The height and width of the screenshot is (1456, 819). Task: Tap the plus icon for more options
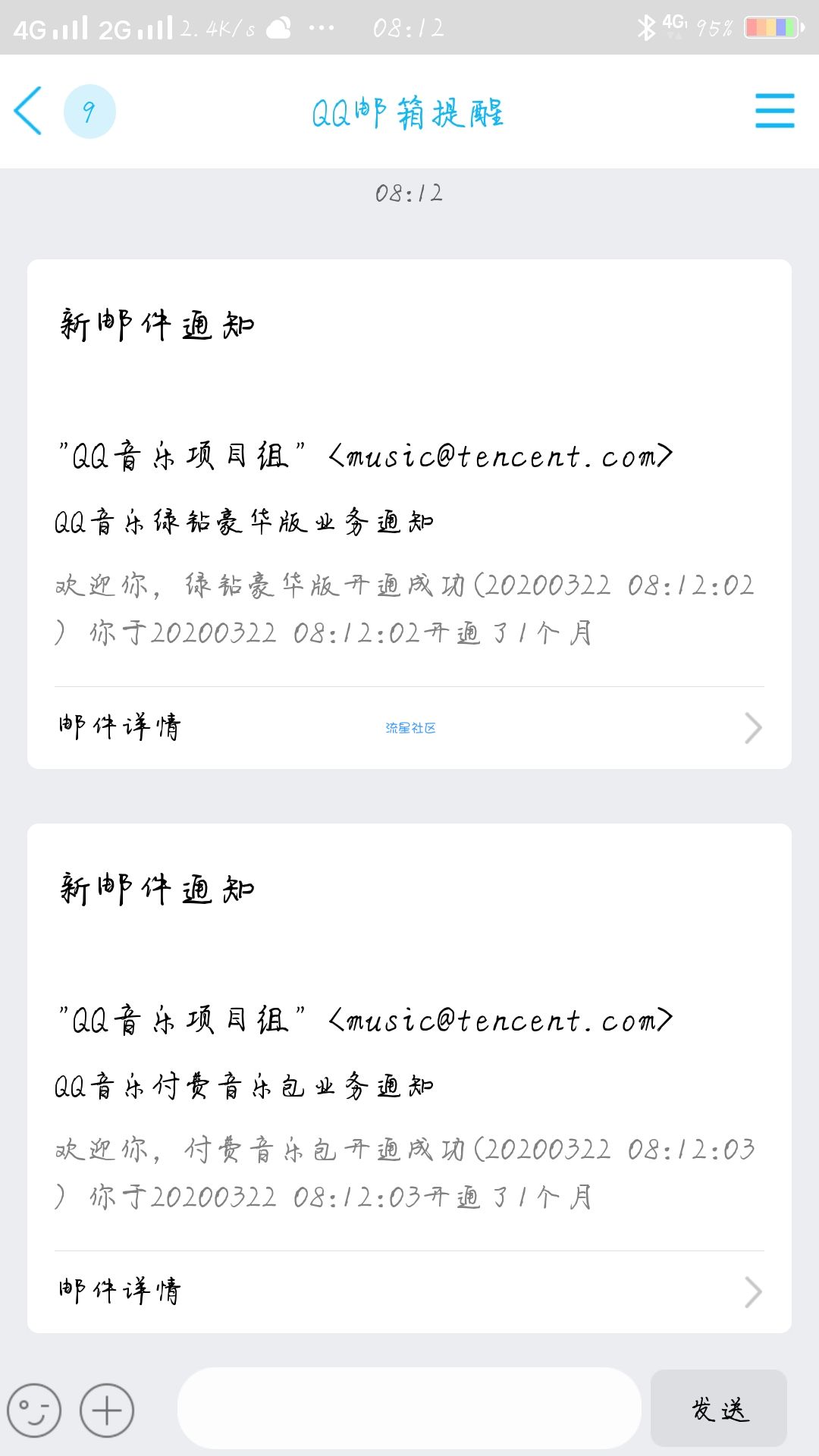click(107, 1410)
